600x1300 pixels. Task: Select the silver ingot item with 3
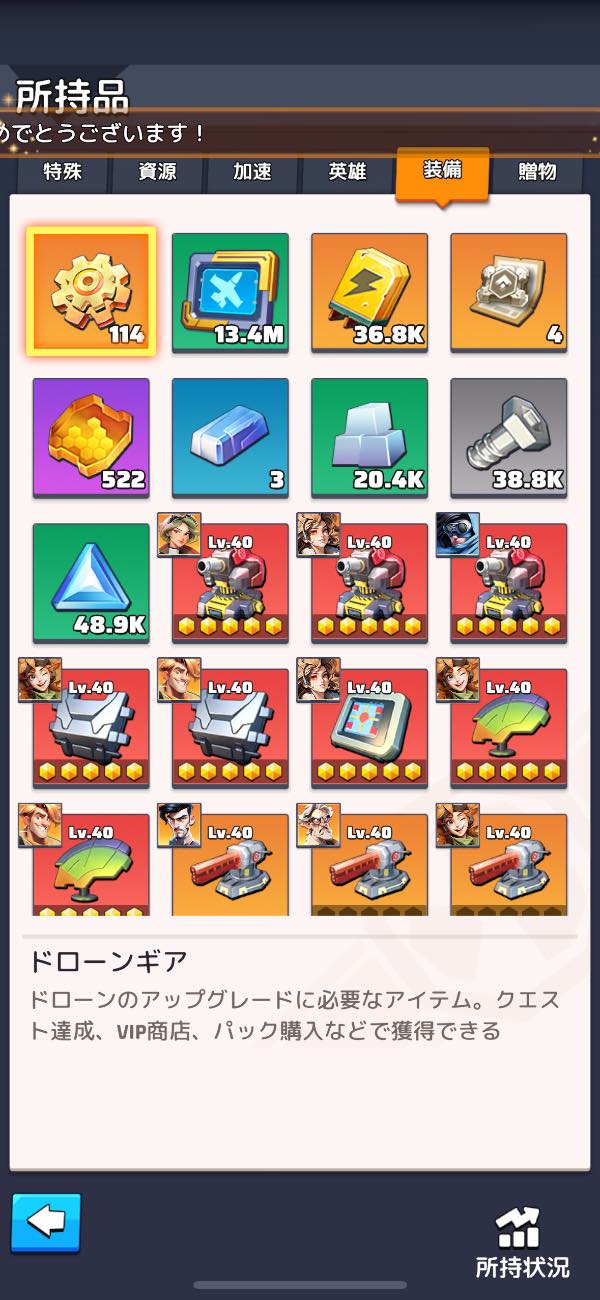coord(230,437)
